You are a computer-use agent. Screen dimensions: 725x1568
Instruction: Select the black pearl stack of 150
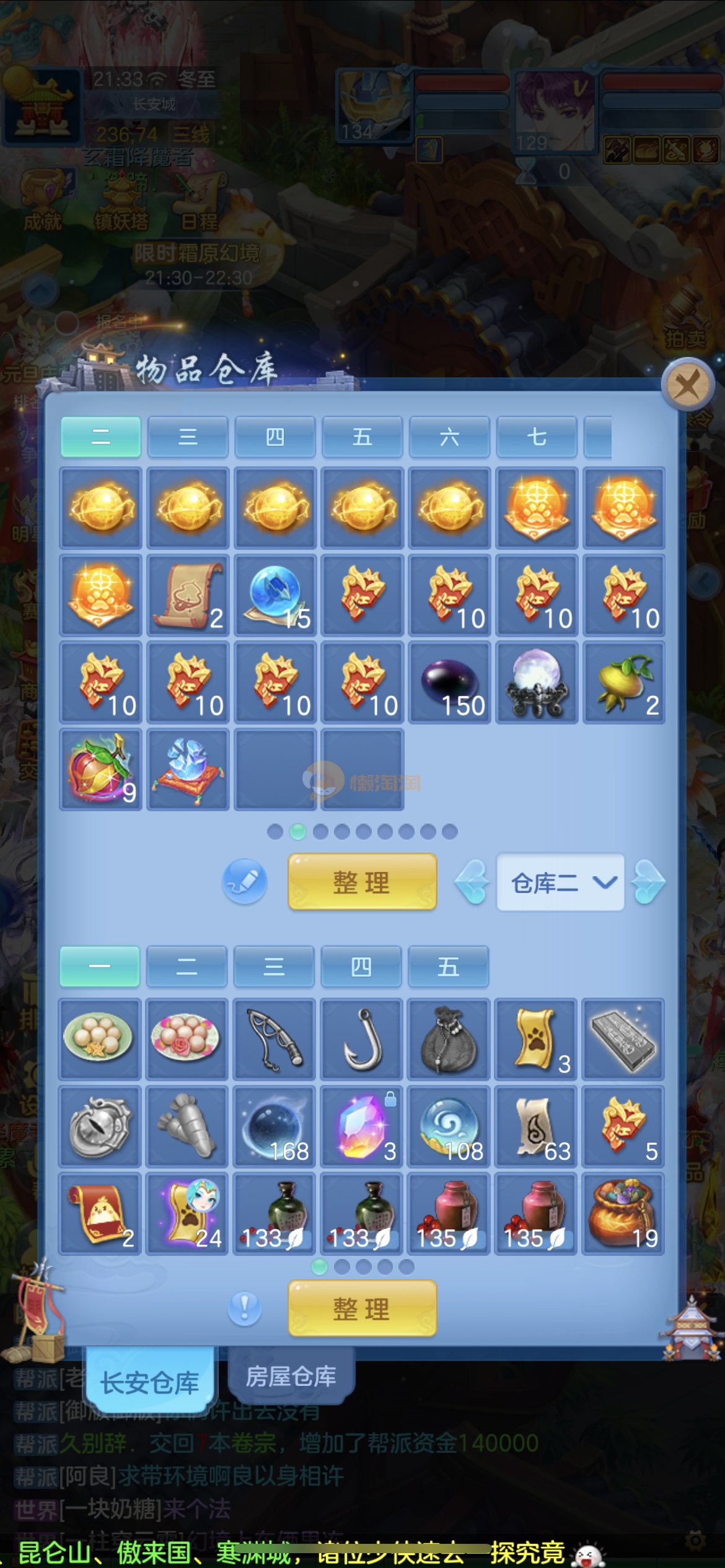tap(450, 682)
